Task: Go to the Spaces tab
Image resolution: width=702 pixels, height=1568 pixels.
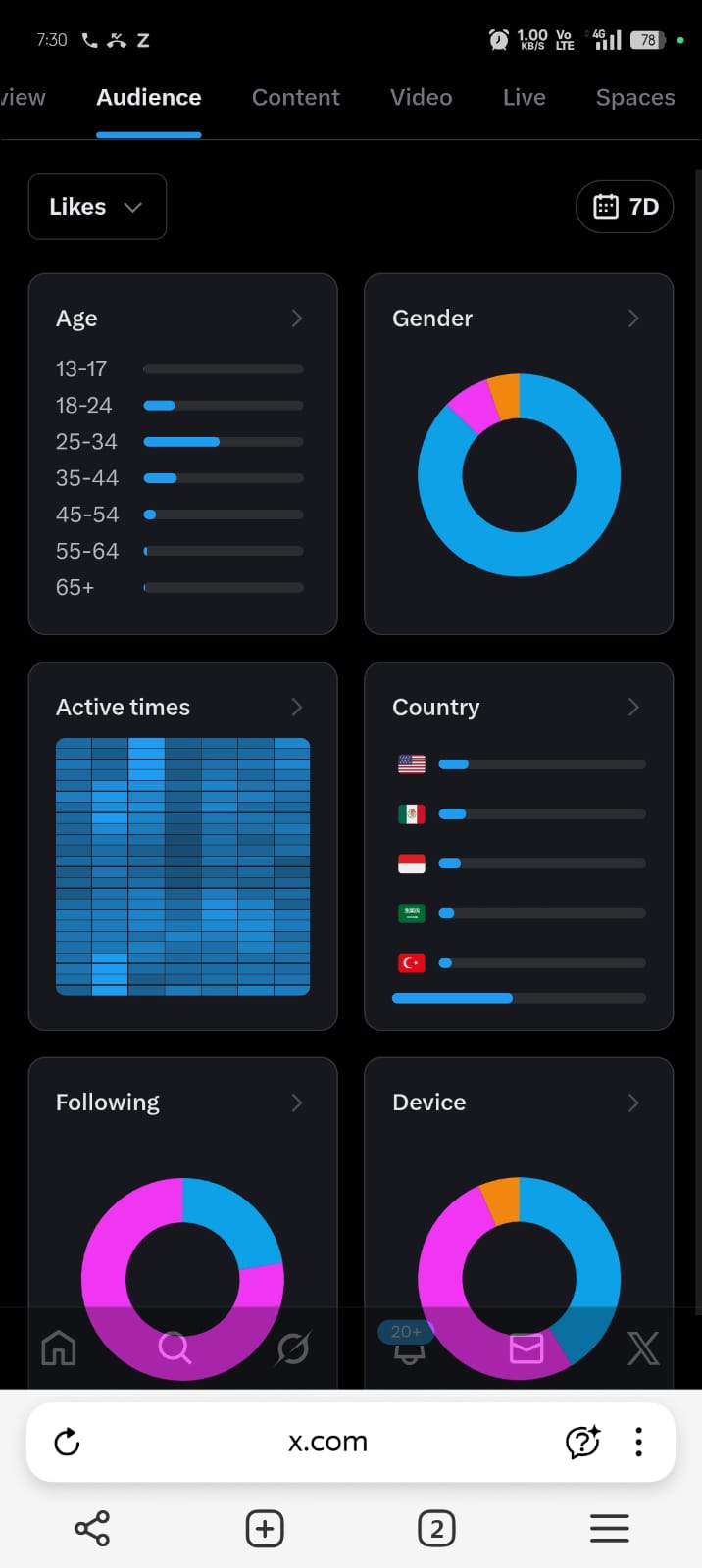Action: tap(634, 98)
